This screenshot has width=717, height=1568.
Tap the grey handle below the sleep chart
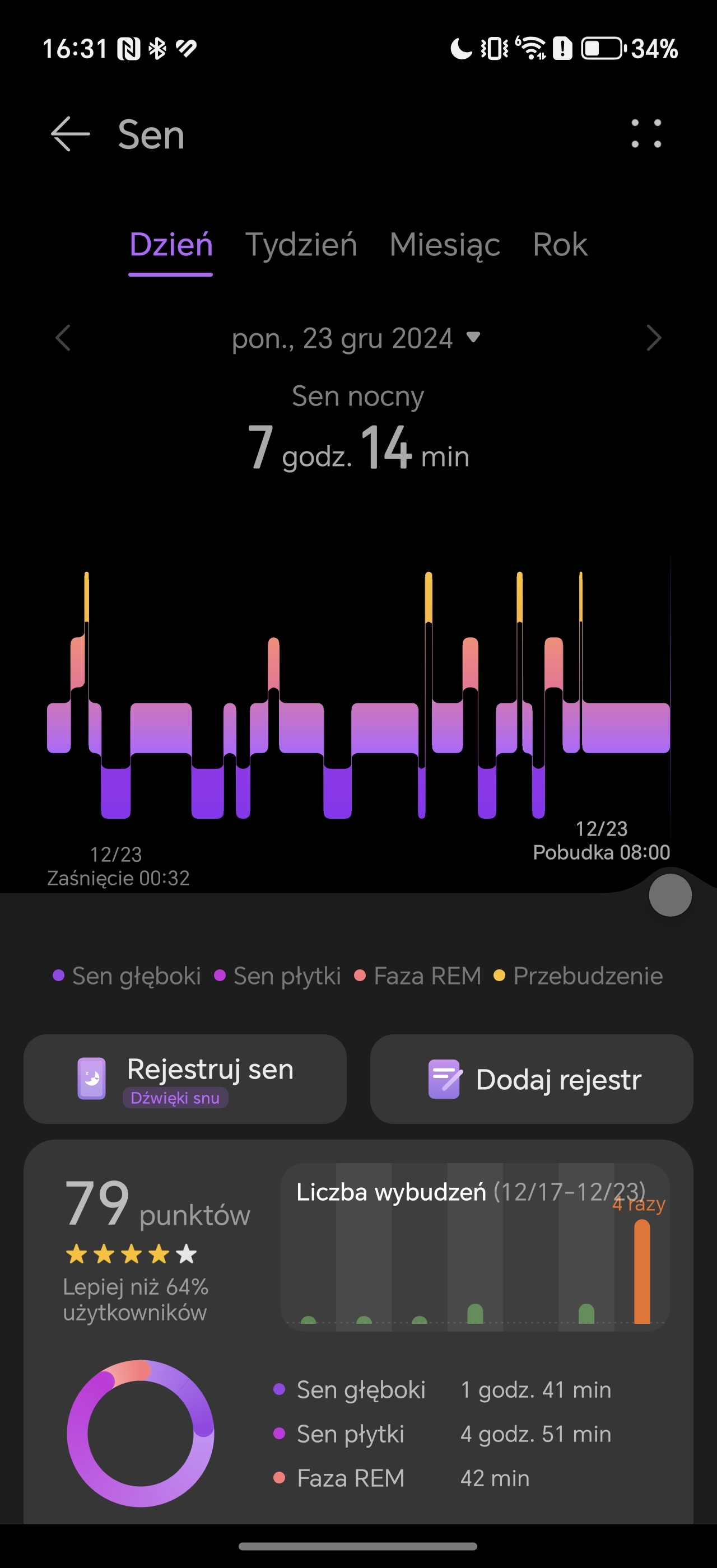670,895
